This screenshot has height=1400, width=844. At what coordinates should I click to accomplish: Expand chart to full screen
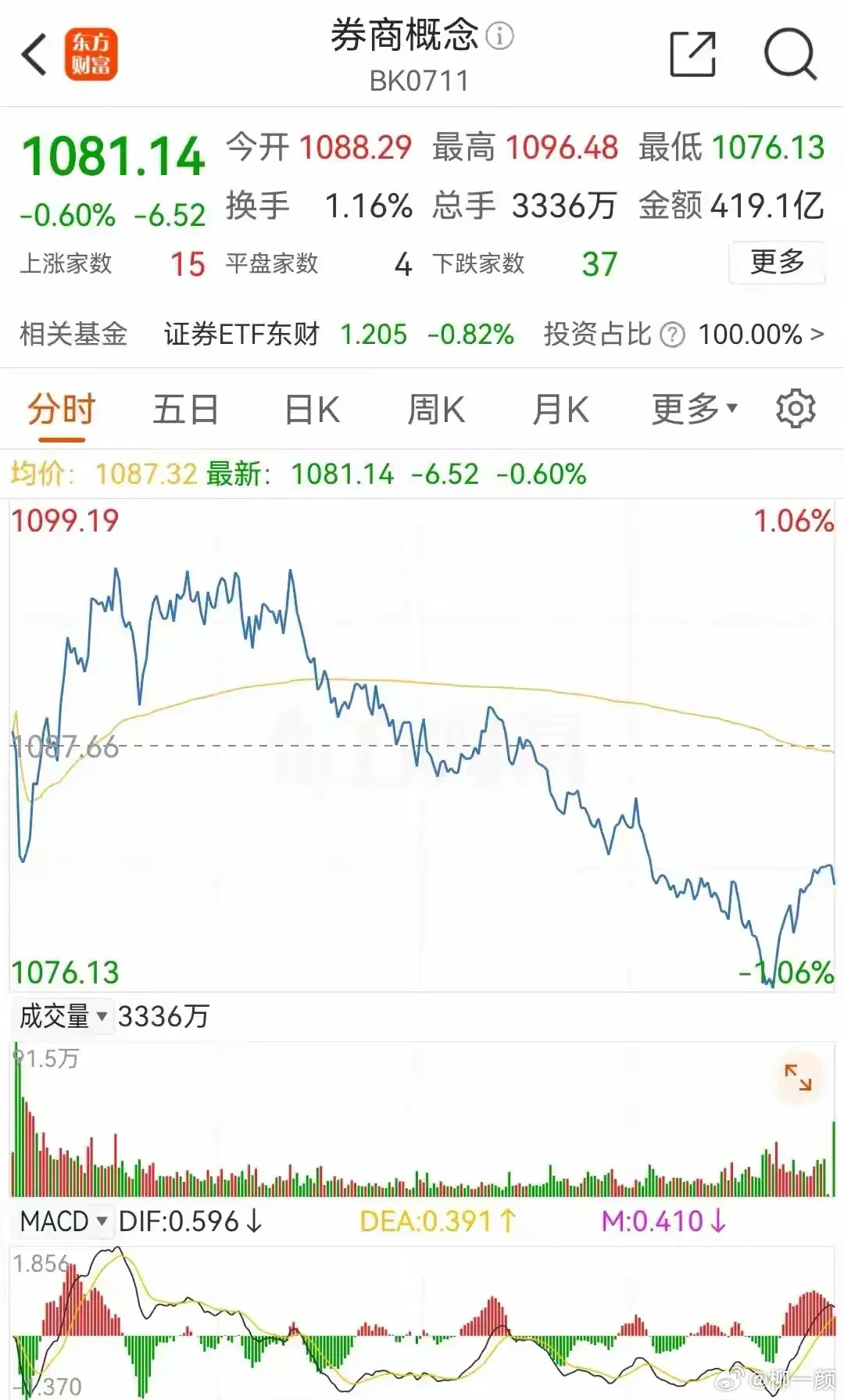click(x=798, y=1077)
